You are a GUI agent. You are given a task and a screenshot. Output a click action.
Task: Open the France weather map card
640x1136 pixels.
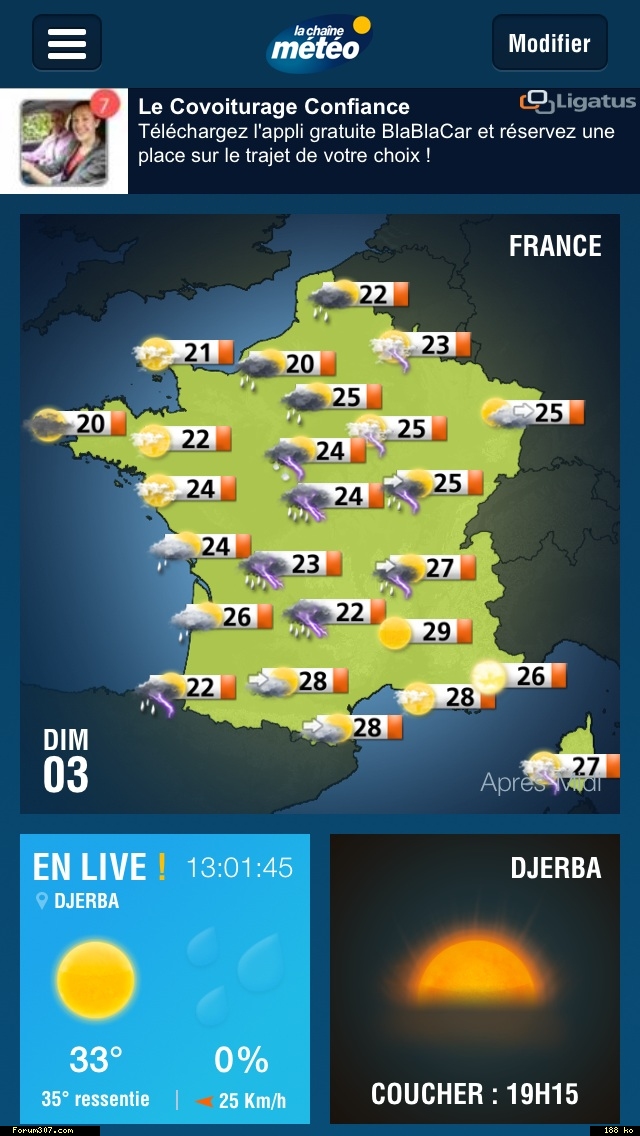320,512
